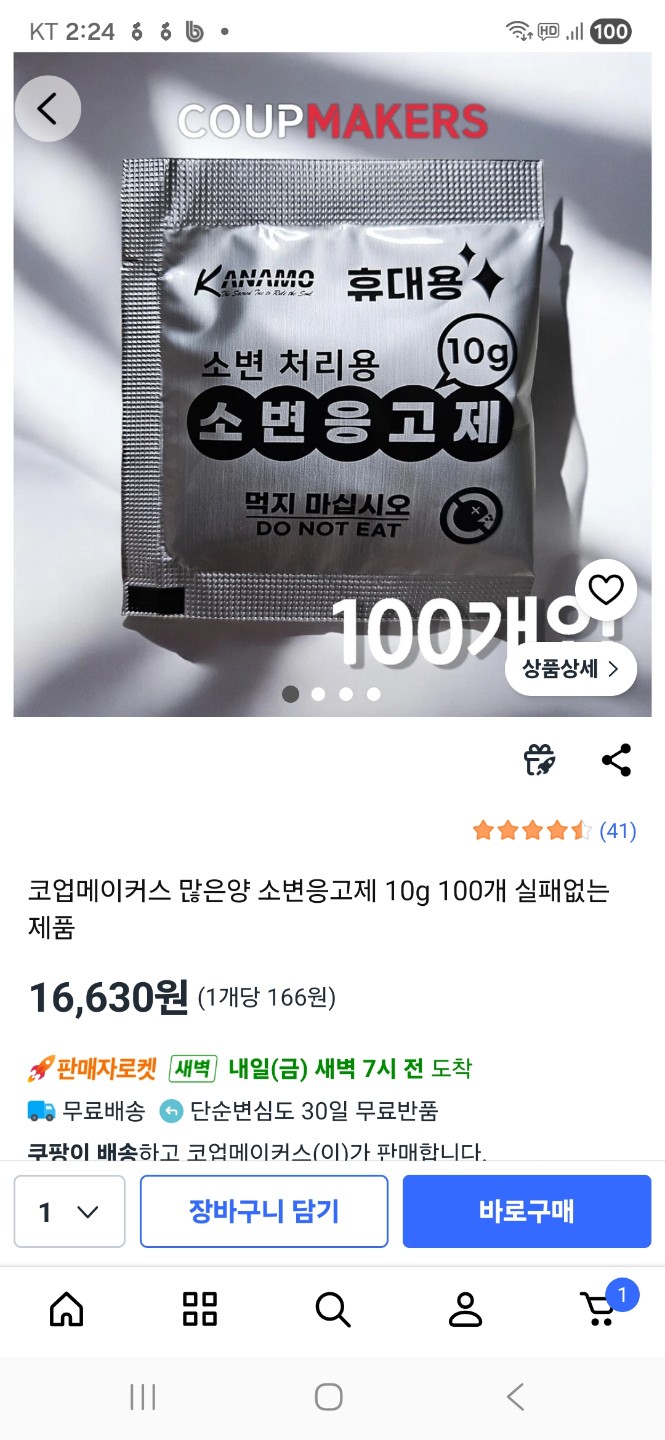
Task: Buy now with 바로구매
Action: pyautogui.click(x=527, y=1212)
